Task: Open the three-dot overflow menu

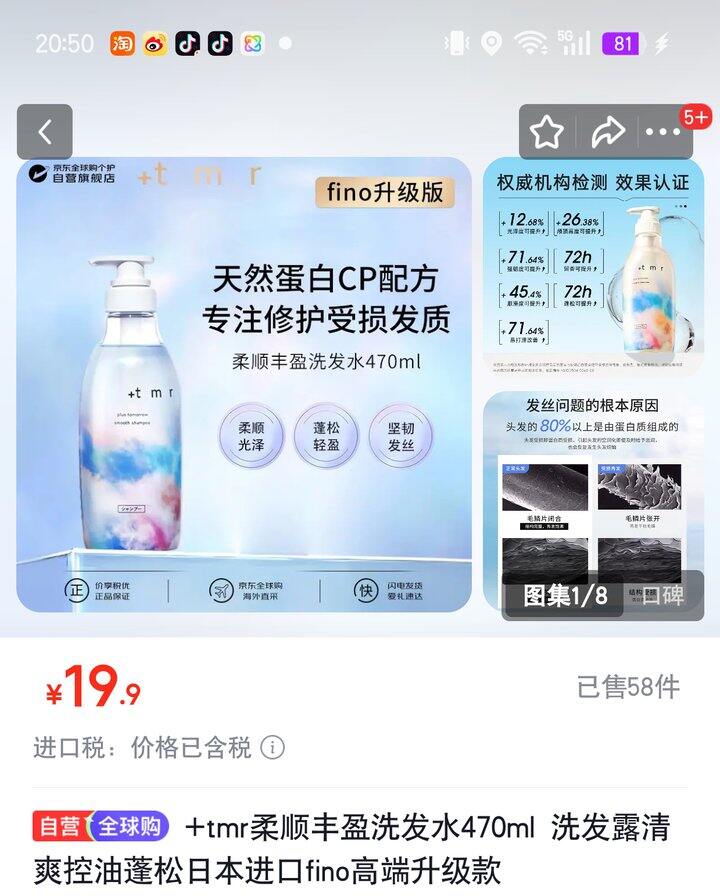Action: (663, 132)
